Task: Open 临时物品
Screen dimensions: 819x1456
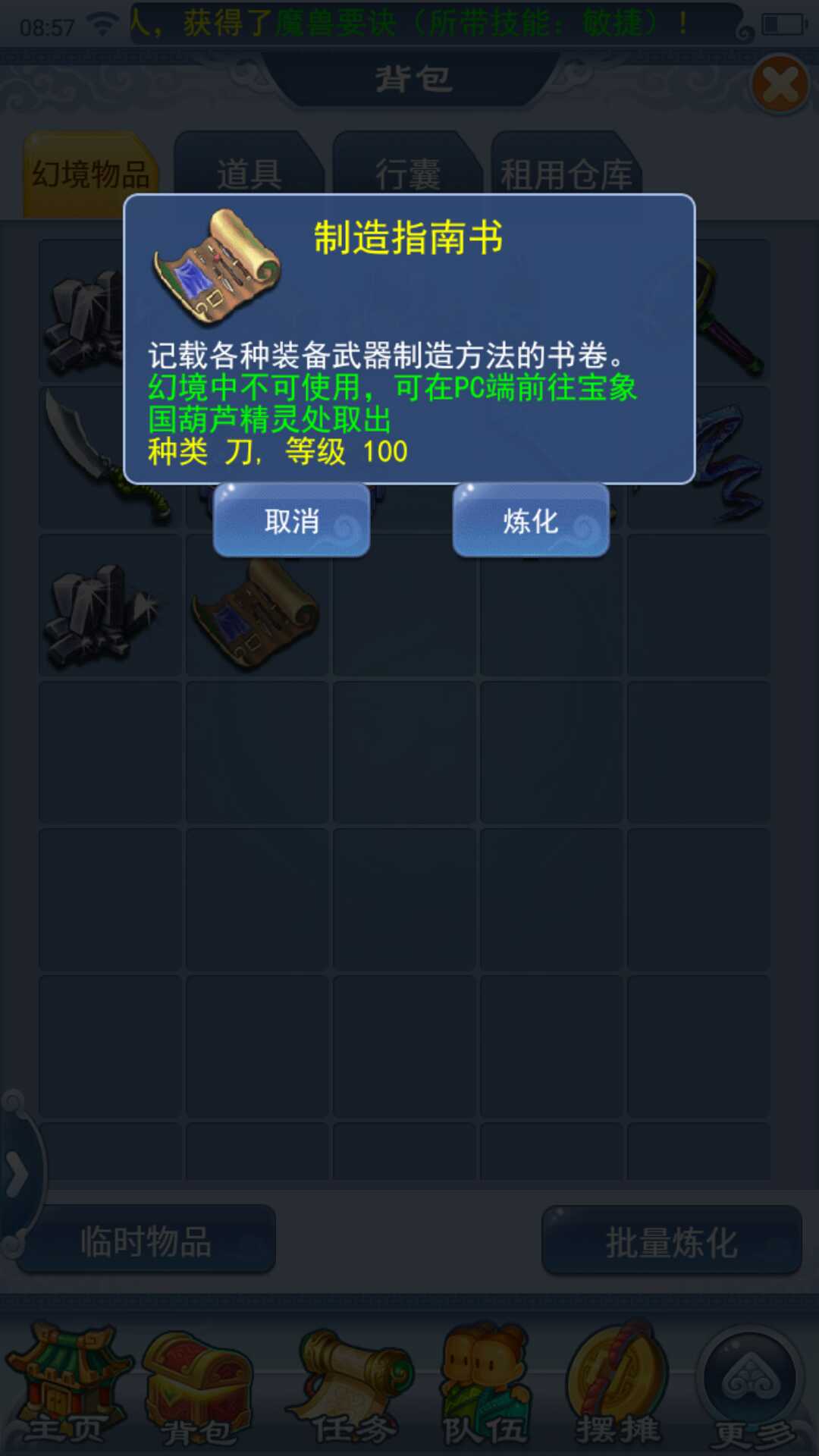Action: tap(146, 1242)
